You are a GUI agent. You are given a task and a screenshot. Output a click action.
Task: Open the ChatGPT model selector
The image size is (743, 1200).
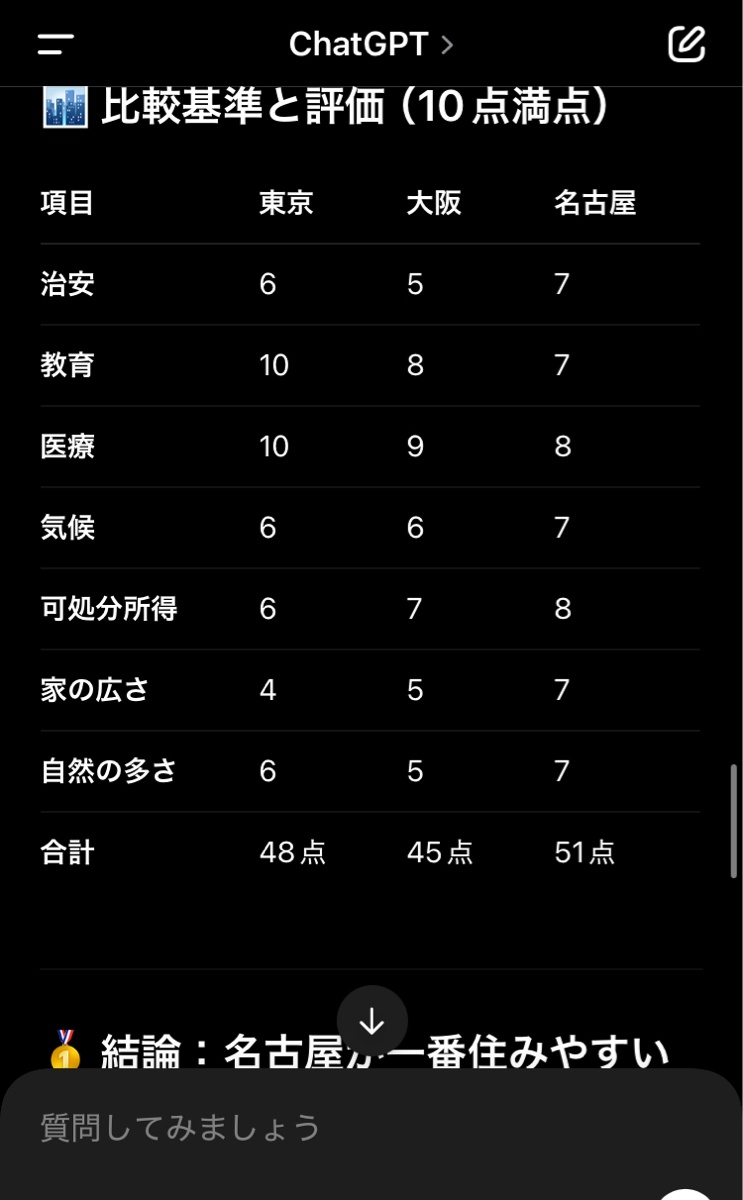coord(370,44)
